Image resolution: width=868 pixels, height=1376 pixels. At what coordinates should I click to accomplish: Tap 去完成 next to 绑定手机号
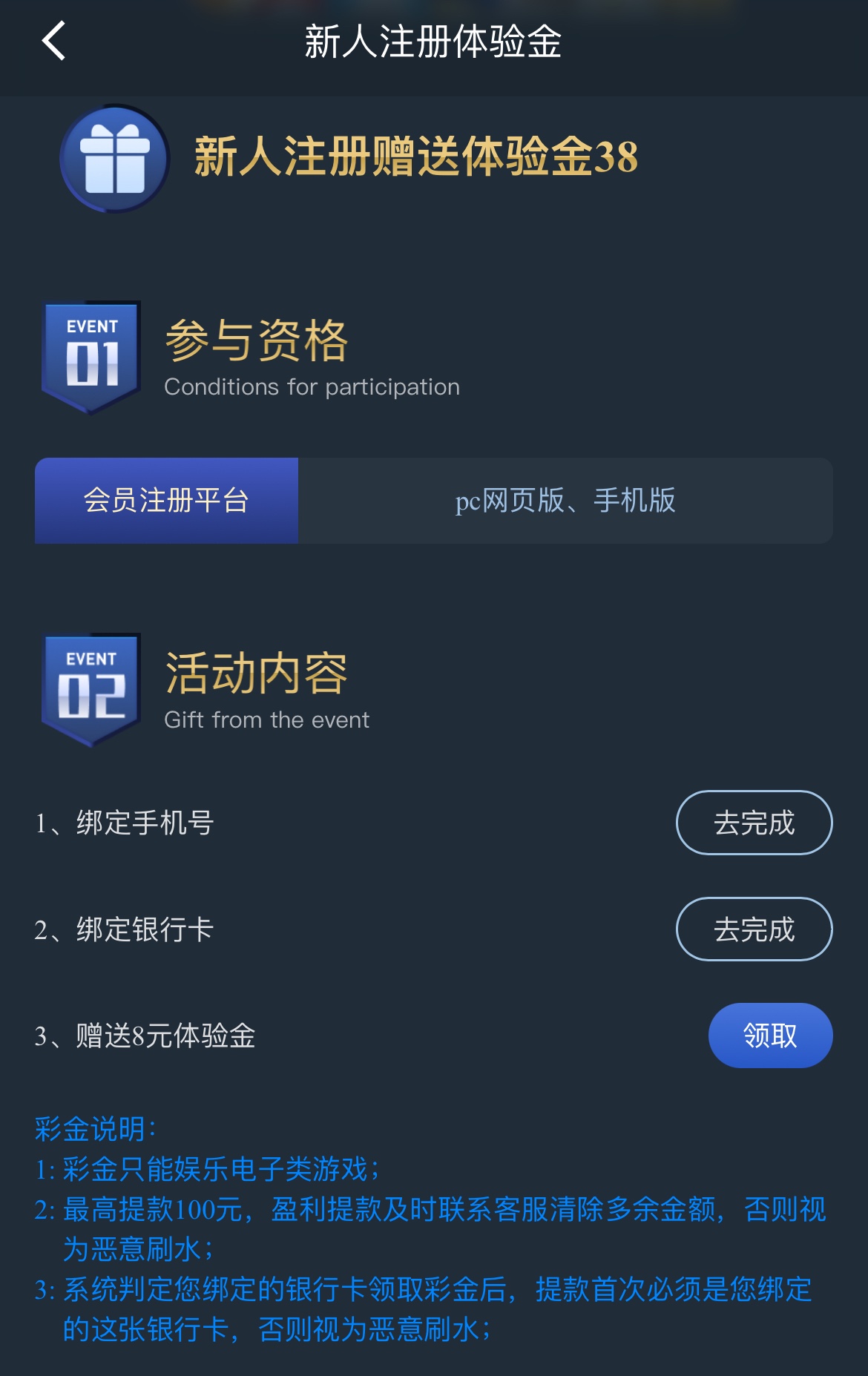[754, 823]
